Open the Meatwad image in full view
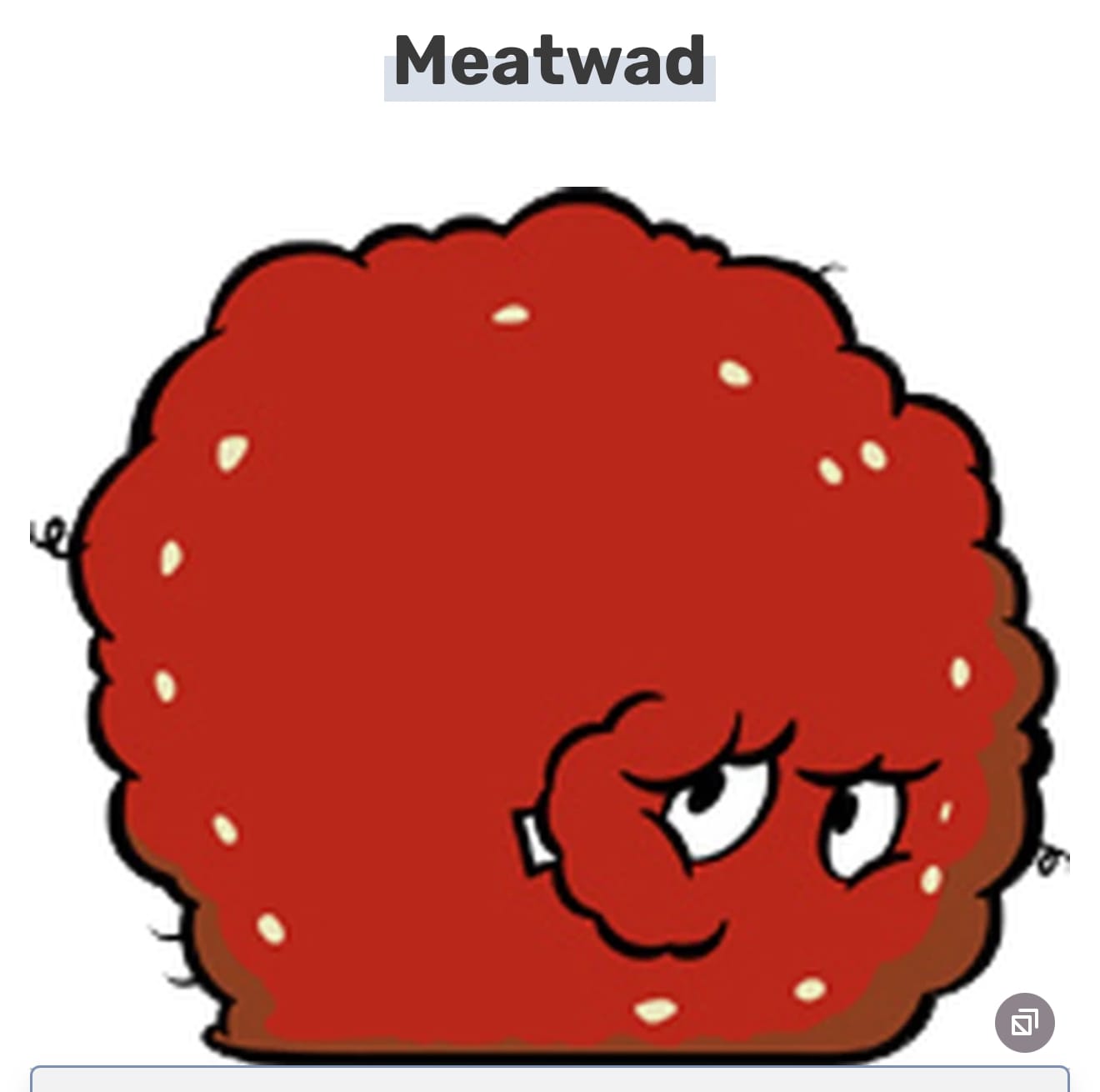Image resolution: width=1100 pixels, height=1092 pixels. tap(550, 625)
